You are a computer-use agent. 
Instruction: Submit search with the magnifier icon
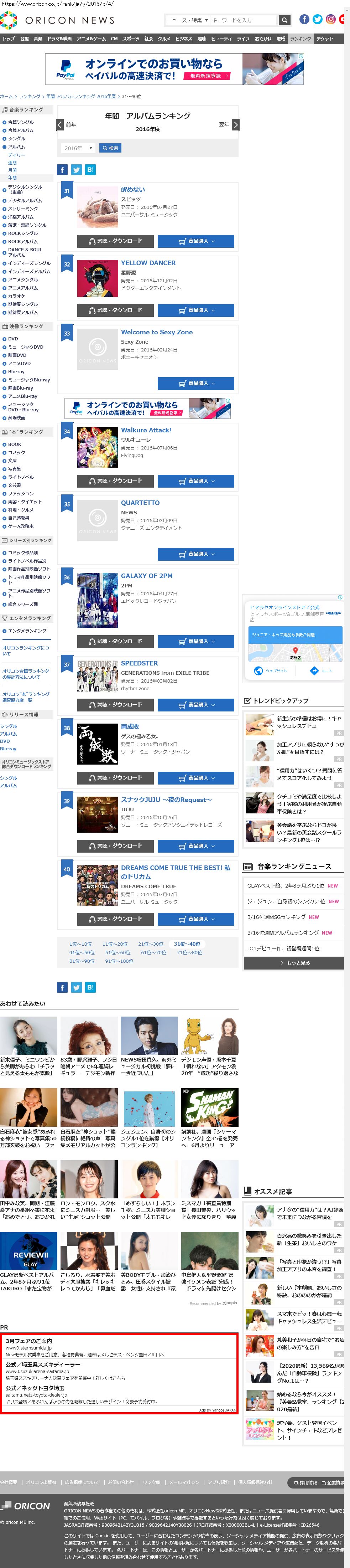(x=284, y=20)
